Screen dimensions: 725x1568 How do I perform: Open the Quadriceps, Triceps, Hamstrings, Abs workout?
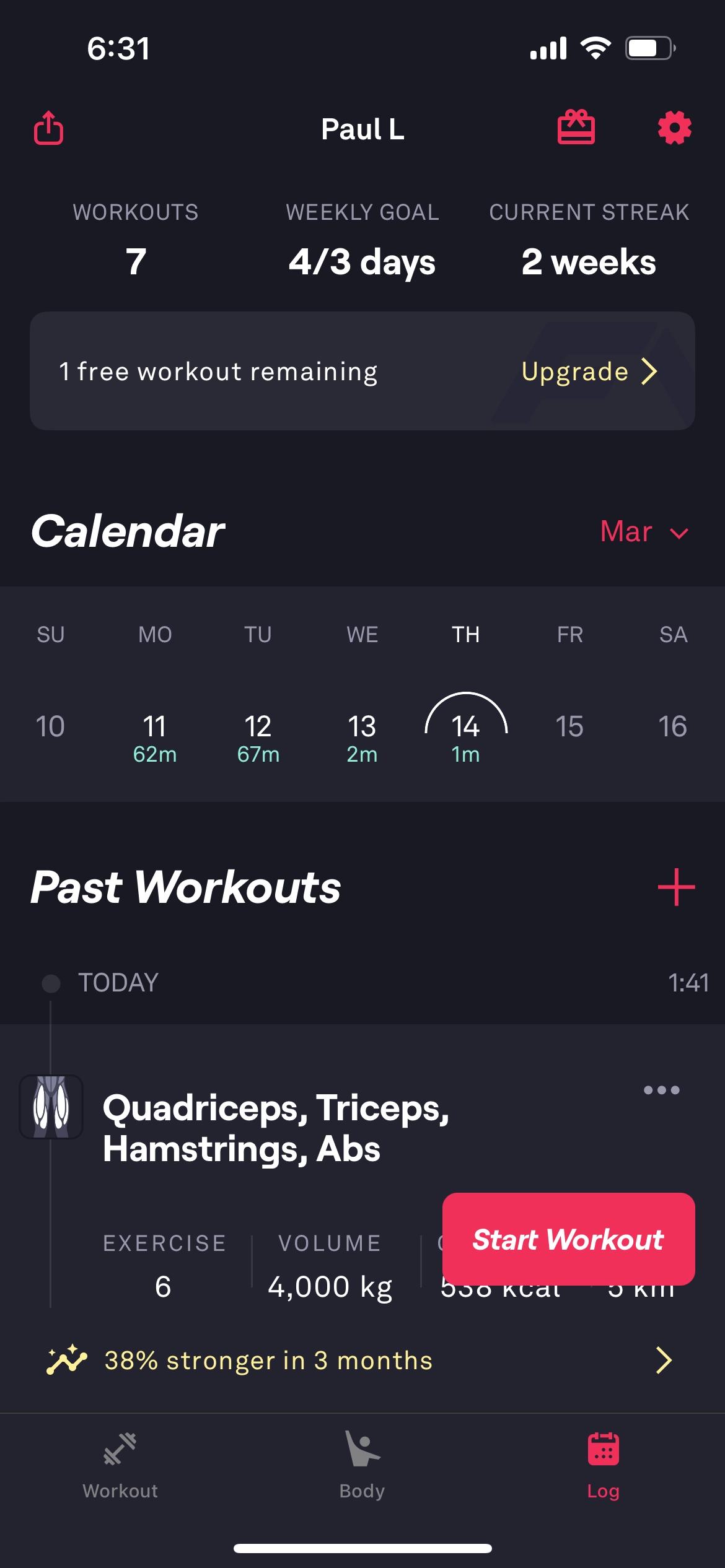click(x=276, y=1128)
